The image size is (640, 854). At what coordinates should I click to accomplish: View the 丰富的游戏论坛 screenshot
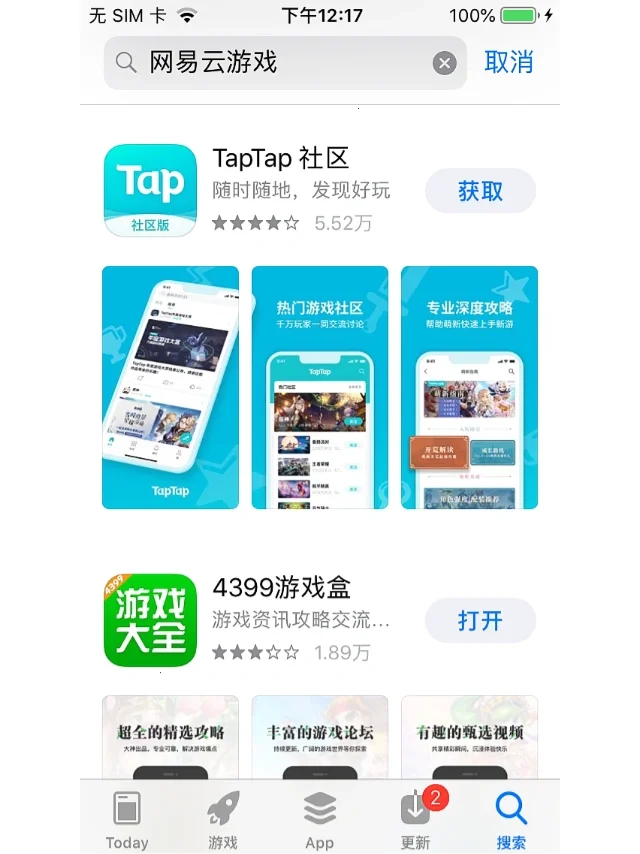320,737
